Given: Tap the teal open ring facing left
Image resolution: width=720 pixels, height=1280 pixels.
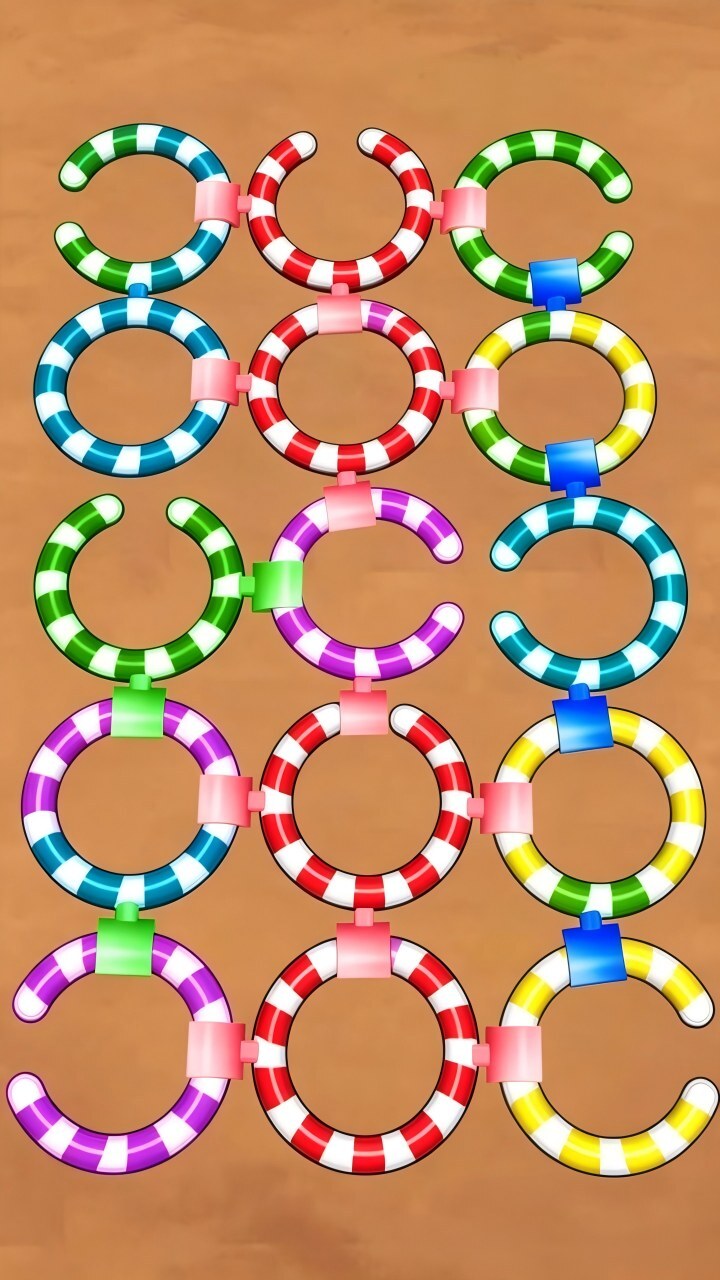Looking at the screenshot, I should [589, 592].
